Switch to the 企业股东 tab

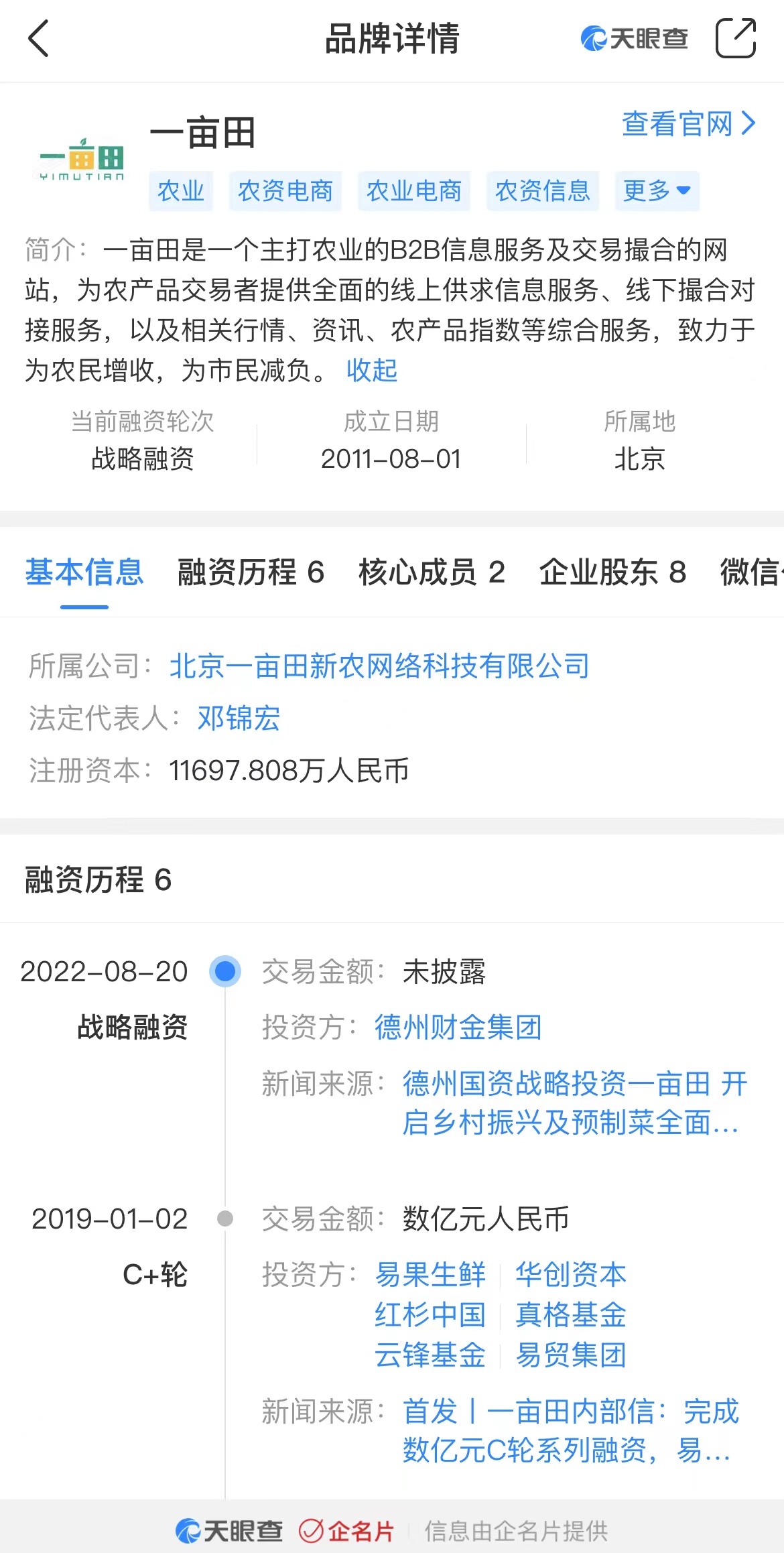pos(612,572)
